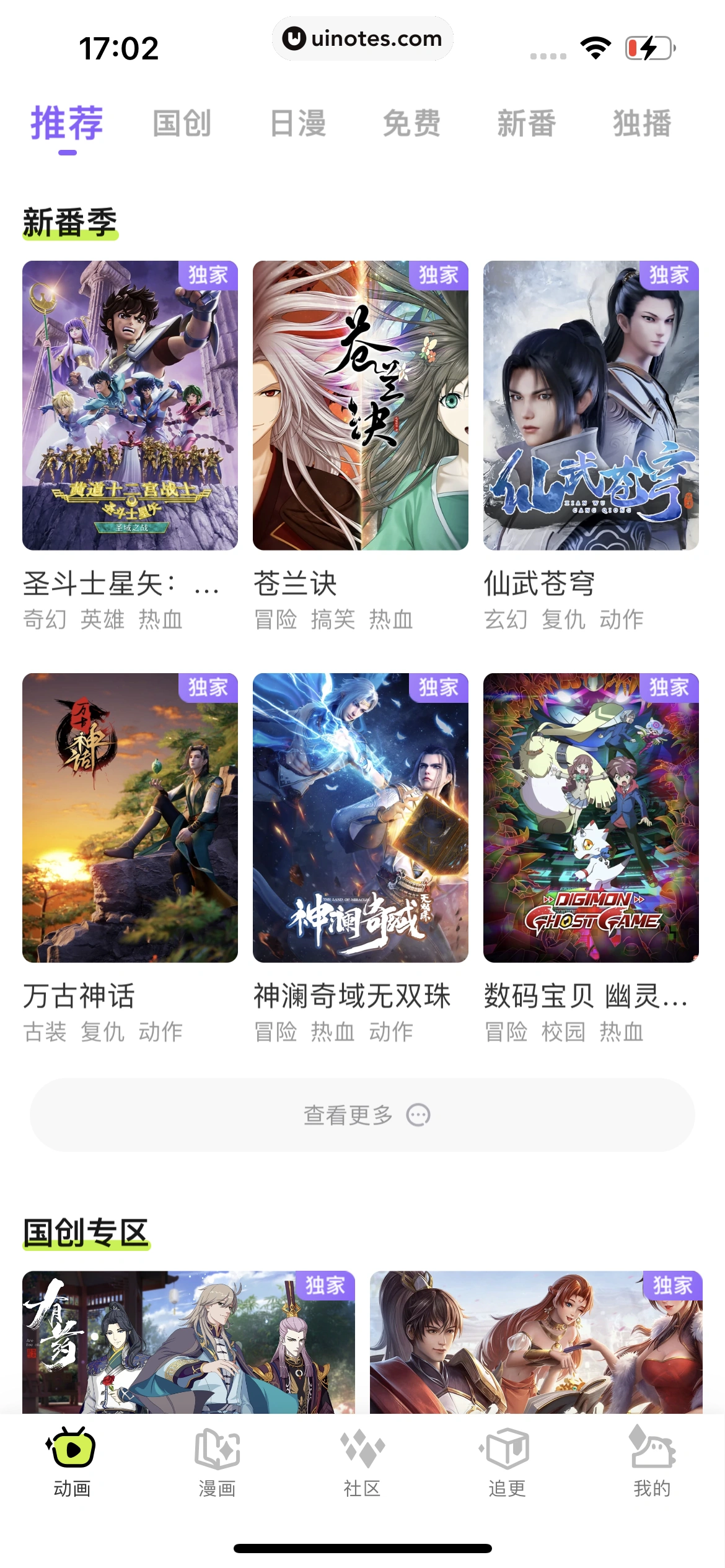Open the 万古神话 anime card
The image size is (725, 1568).
tap(130, 817)
